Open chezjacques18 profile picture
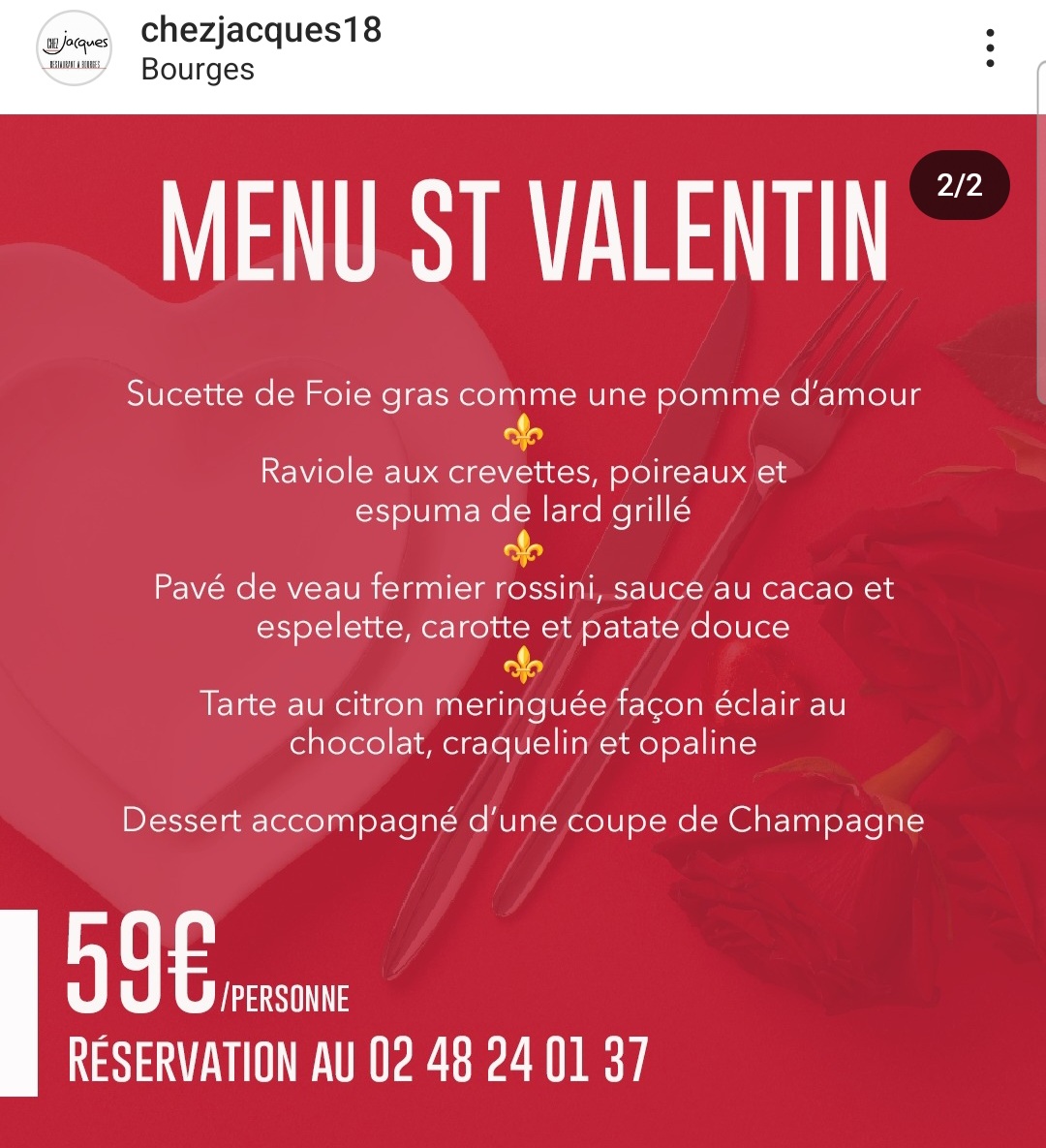This screenshot has width=1046, height=1148. pos(74,48)
